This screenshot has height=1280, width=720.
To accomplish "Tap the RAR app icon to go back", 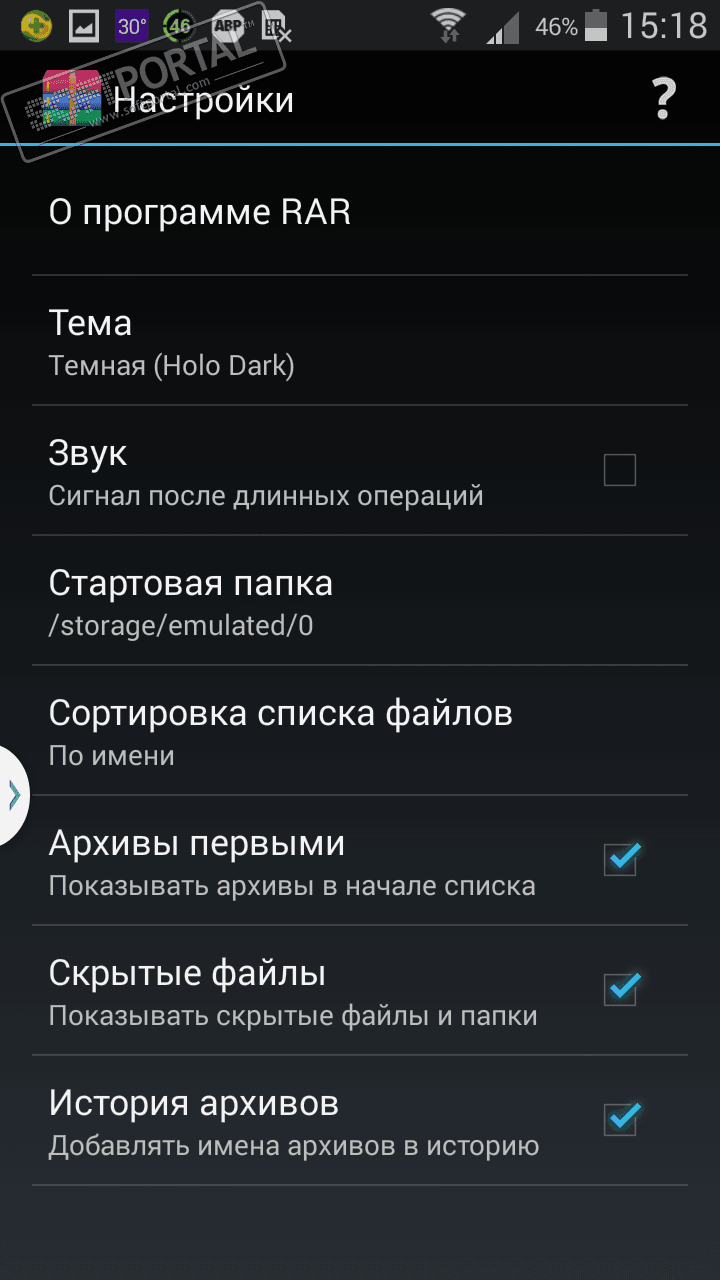I will click(72, 99).
